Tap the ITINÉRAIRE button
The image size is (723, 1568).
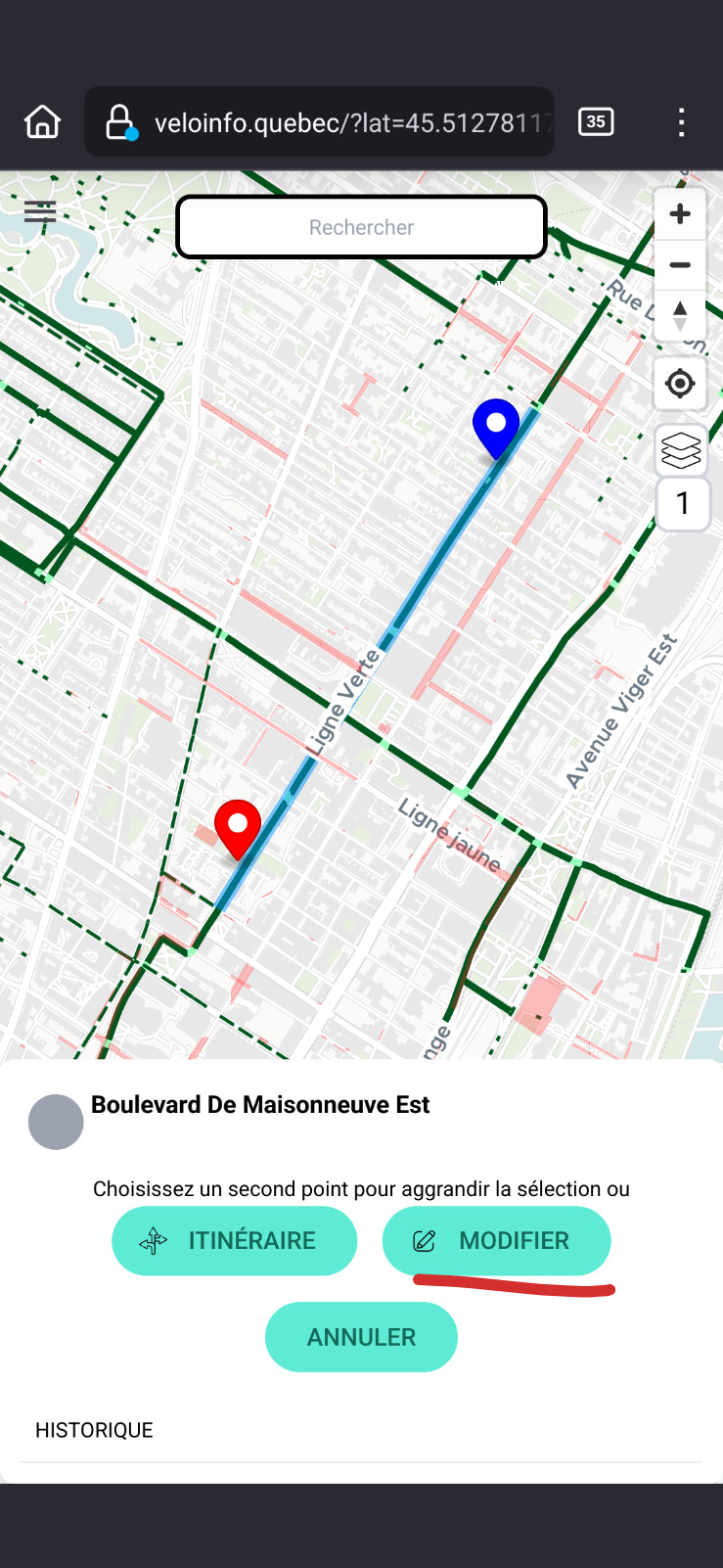tap(234, 1241)
